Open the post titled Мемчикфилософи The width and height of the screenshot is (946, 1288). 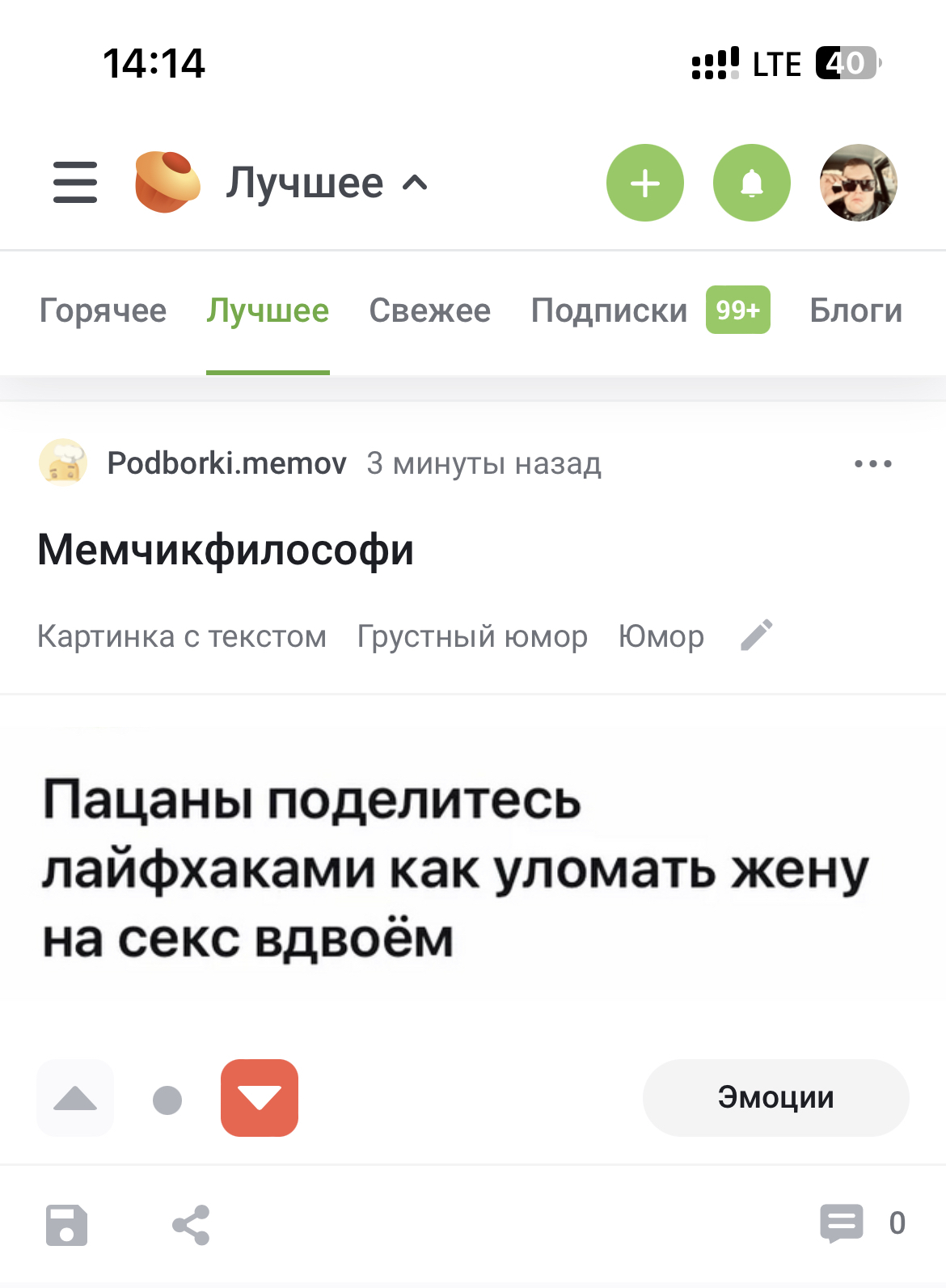pyautogui.click(x=226, y=551)
